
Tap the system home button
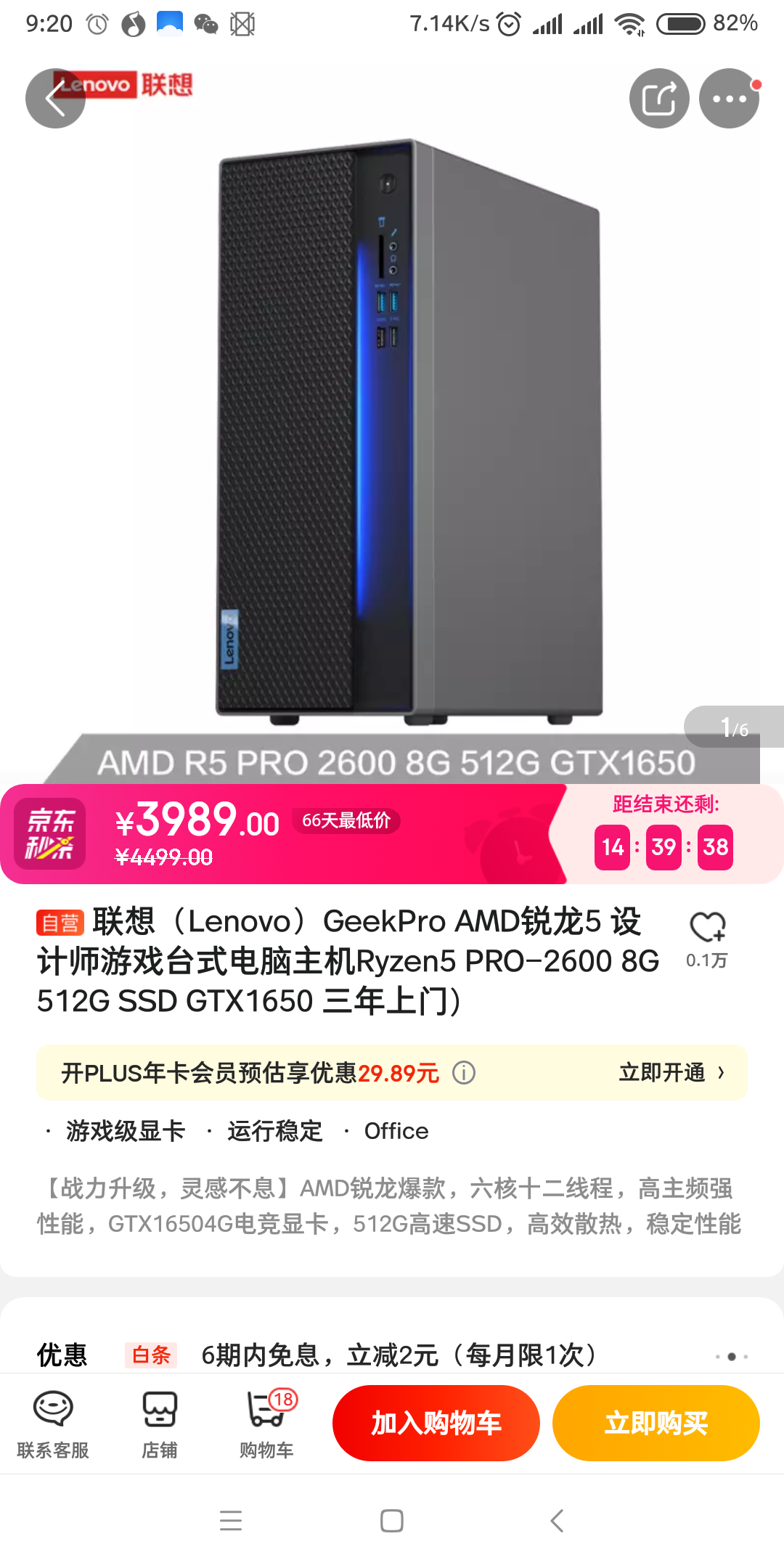coord(392,1521)
